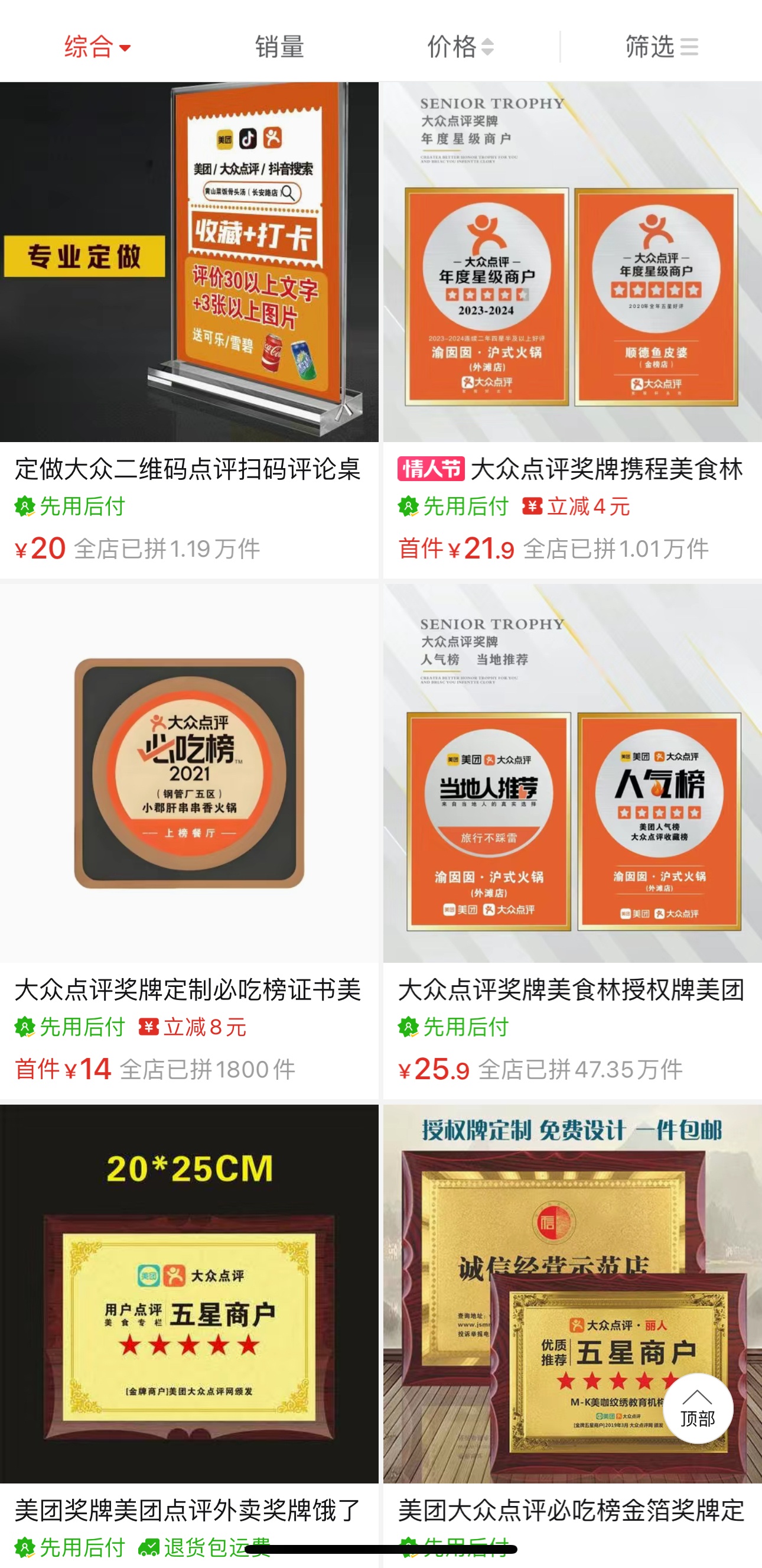Open the 大众点评奖牌定制必吃榜证书 product
The height and width of the screenshot is (1568, 762).
(188, 773)
